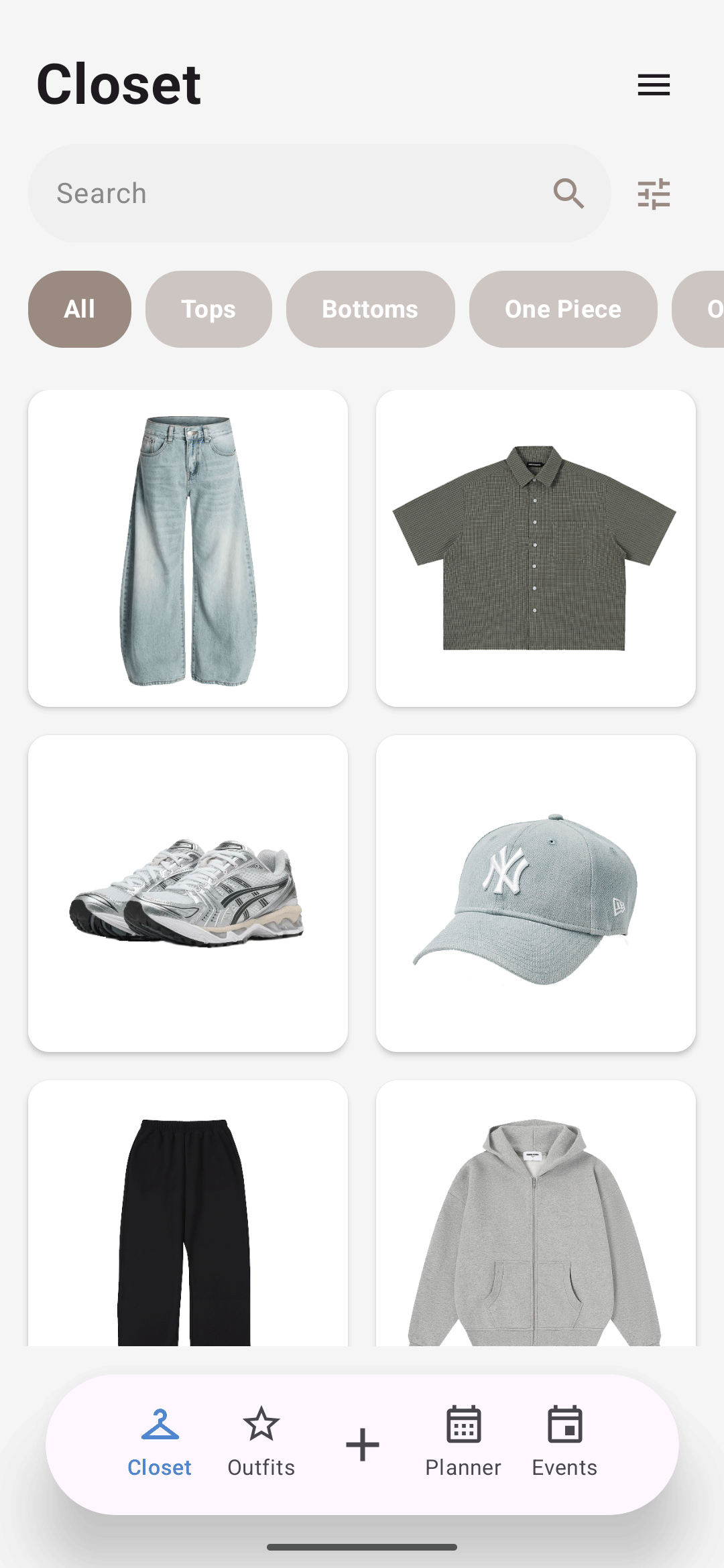The width and height of the screenshot is (724, 1568).
Task: Open the light blue jeans item
Action: coord(188,548)
